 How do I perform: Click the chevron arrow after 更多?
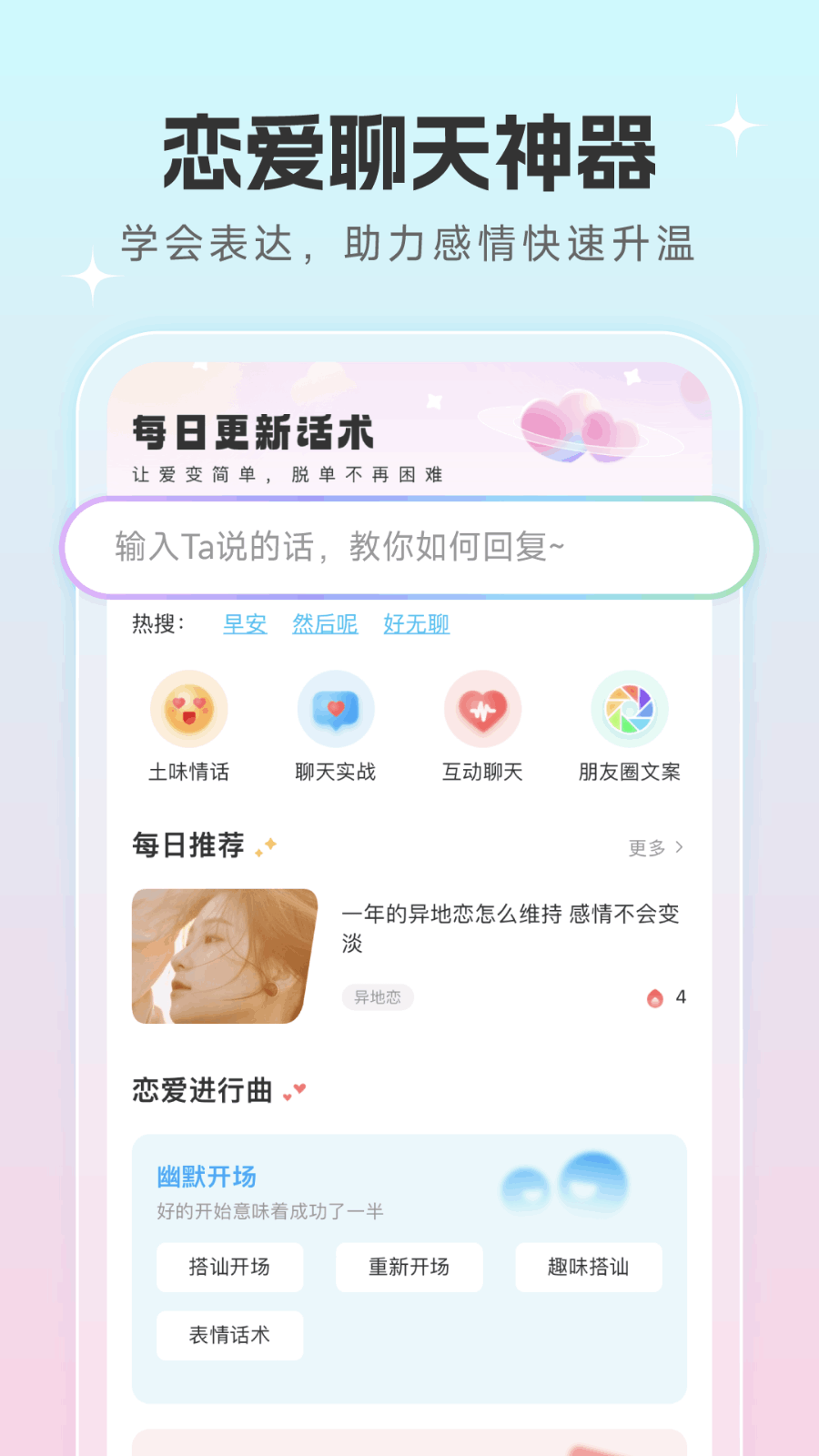[x=677, y=847]
